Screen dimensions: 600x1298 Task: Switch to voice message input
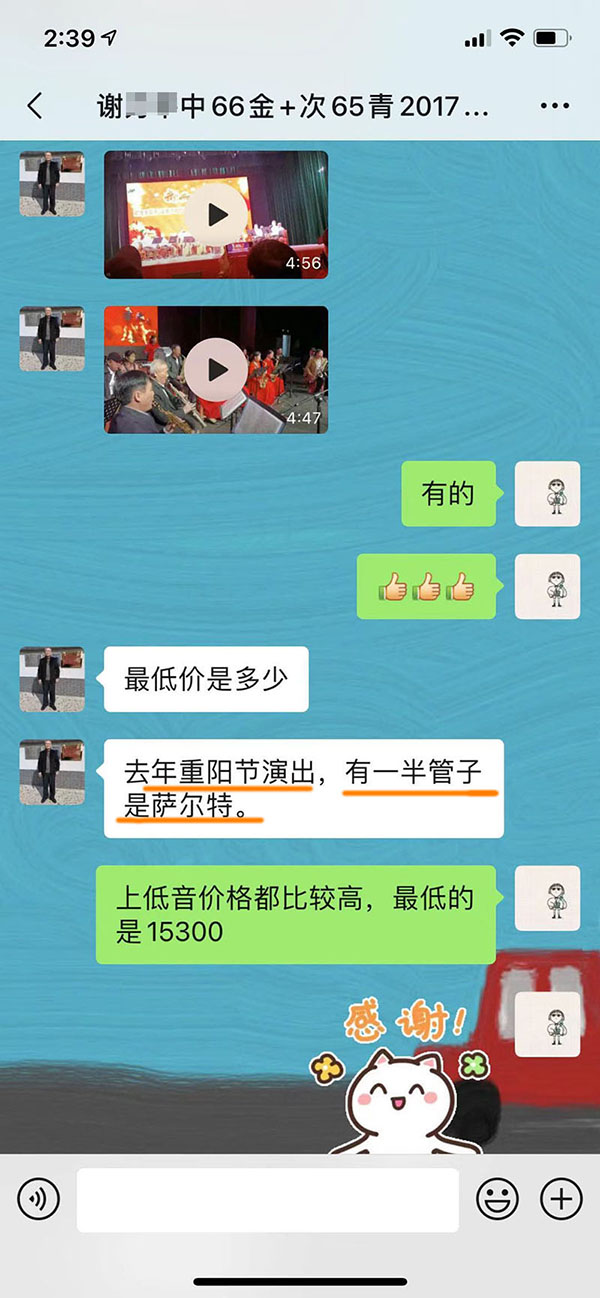click(x=38, y=1197)
